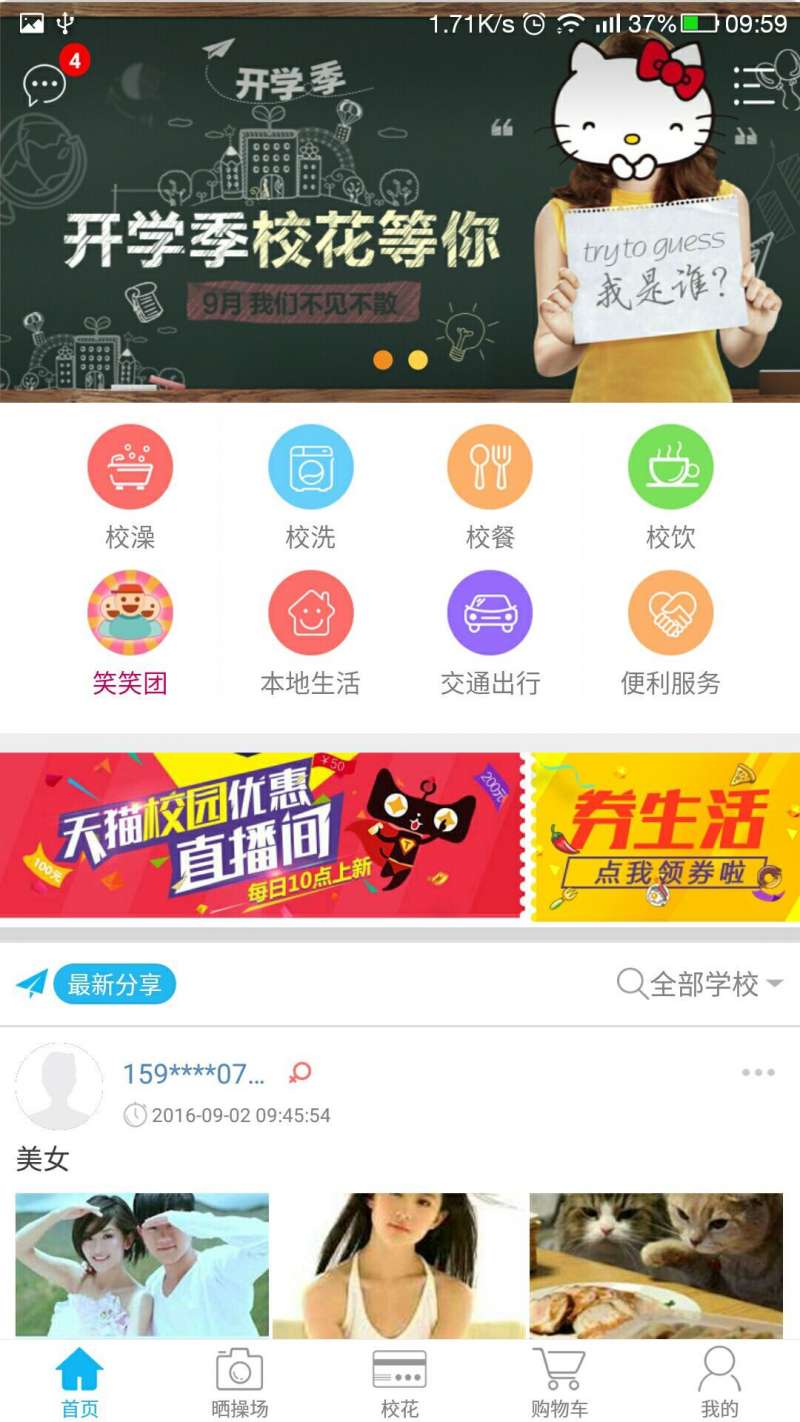View profile avatar of 159****07
The image size is (800, 1422).
(59, 1087)
